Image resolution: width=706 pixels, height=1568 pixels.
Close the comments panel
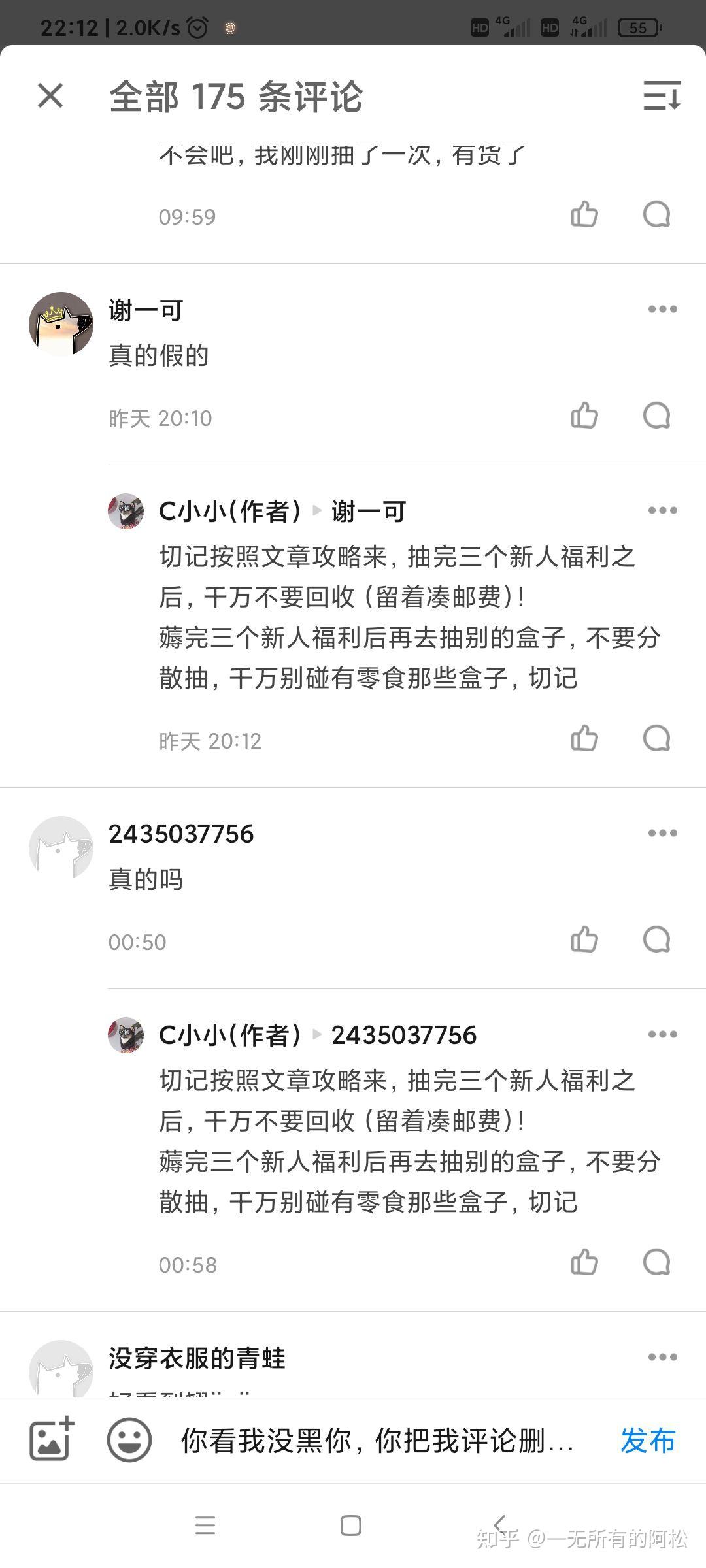tap(50, 95)
